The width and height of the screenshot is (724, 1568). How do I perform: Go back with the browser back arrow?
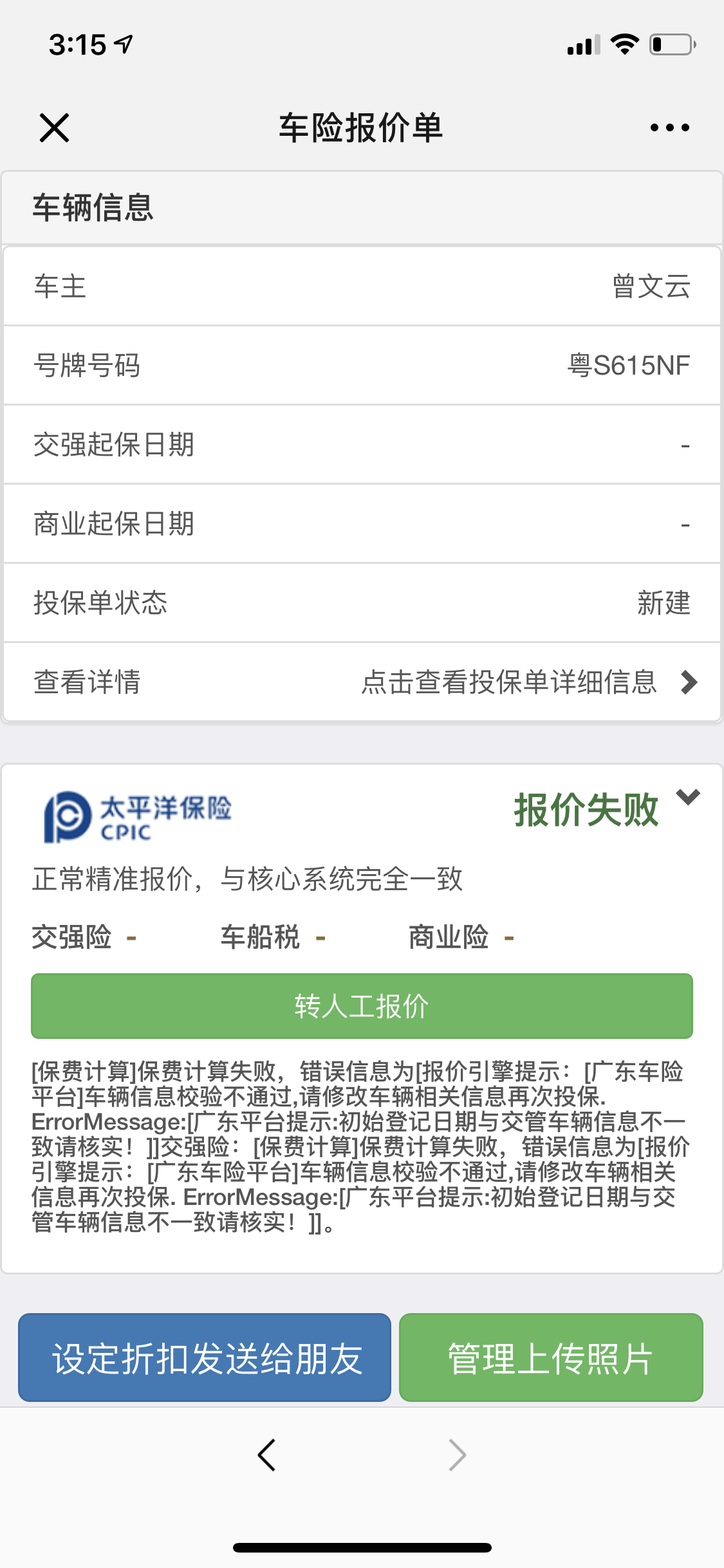[266, 1455]
